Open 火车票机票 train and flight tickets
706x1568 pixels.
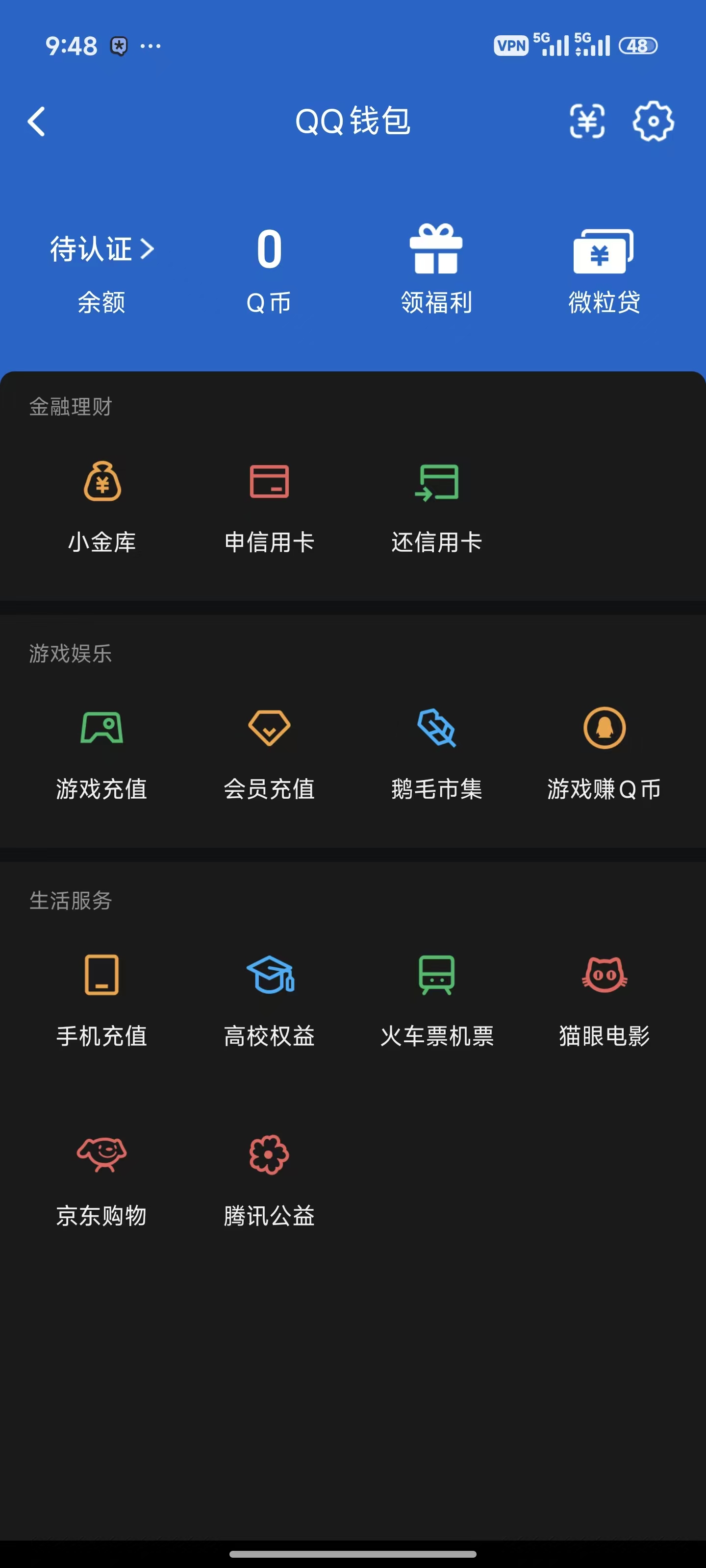[435, 1001]
